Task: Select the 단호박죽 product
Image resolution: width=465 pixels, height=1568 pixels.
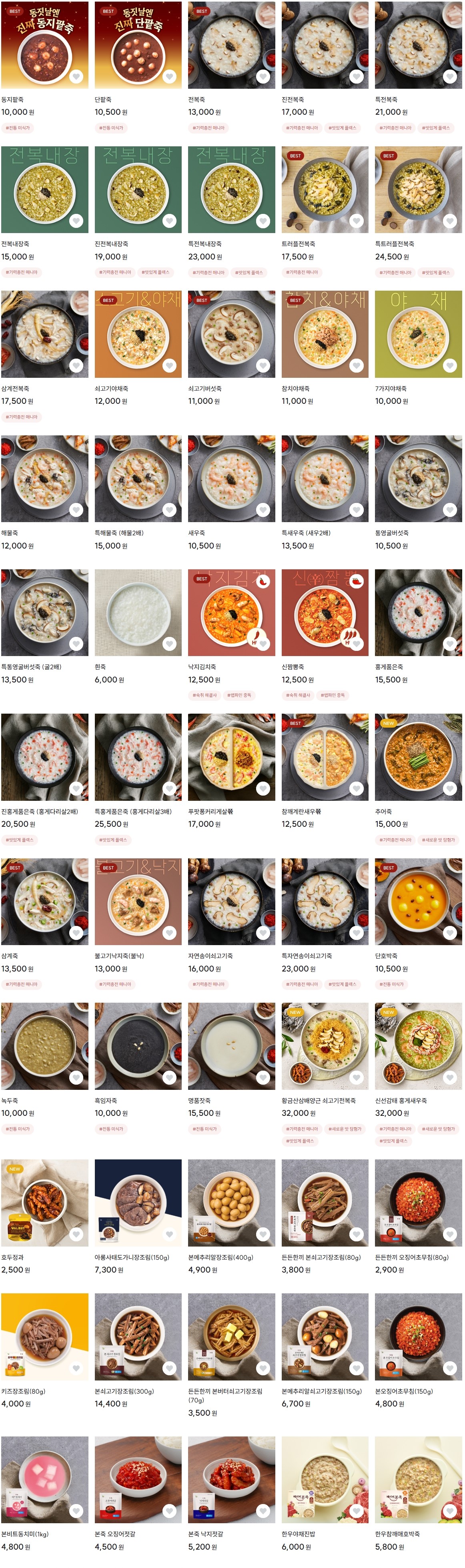Action: [x=418, y=901]
